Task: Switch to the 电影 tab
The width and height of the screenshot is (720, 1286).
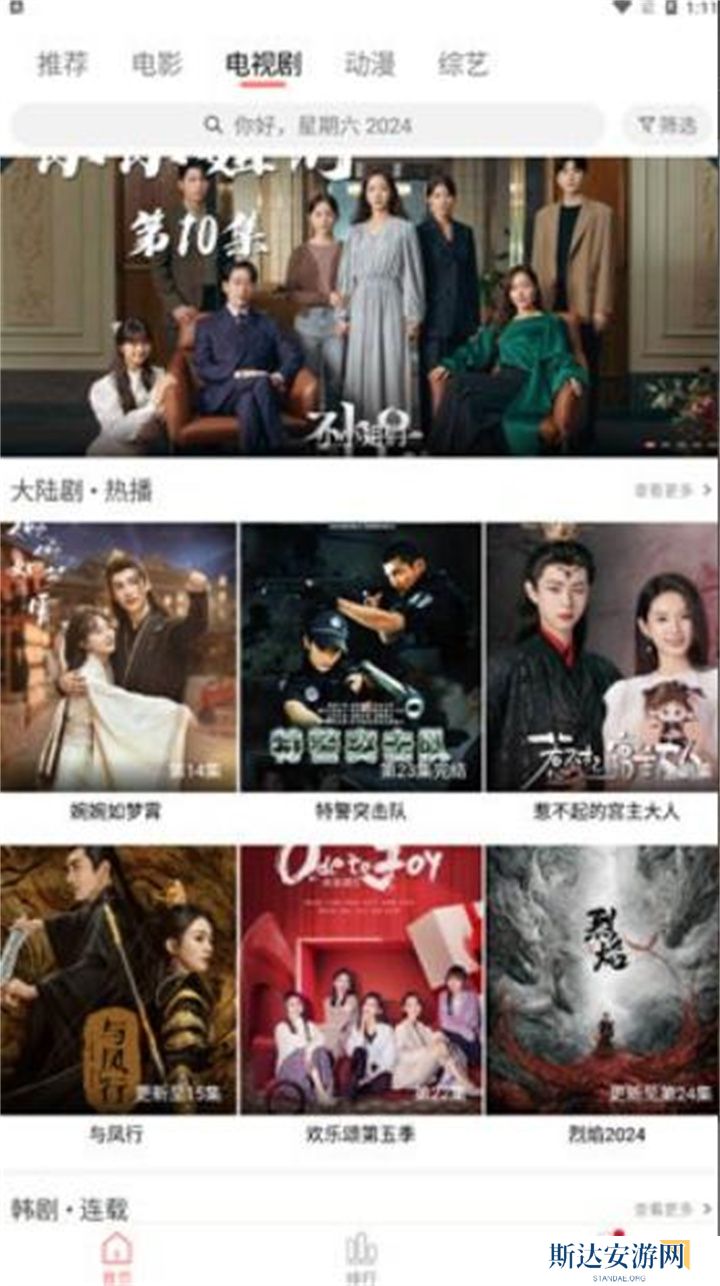Action: (157, 65)
